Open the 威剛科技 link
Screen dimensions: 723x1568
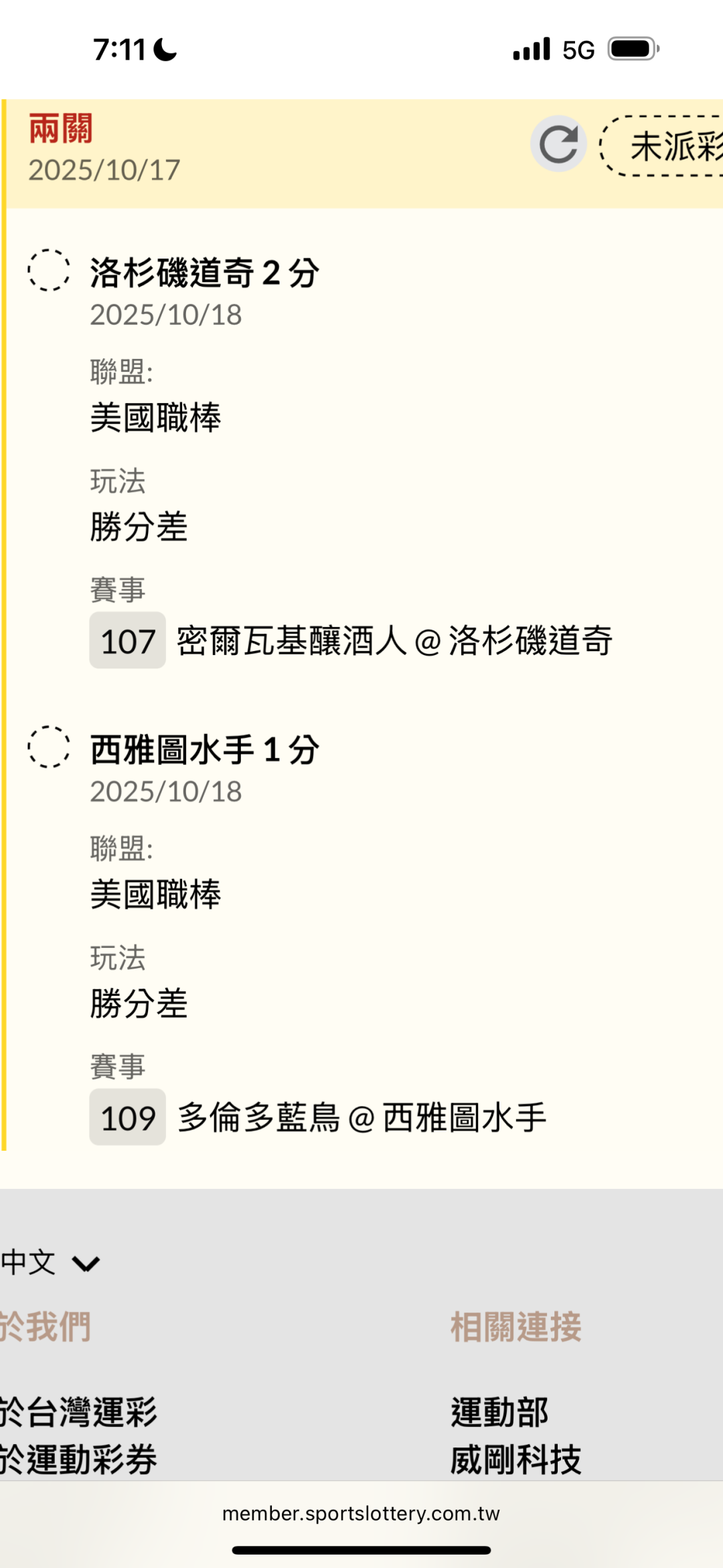(515, 1459)
